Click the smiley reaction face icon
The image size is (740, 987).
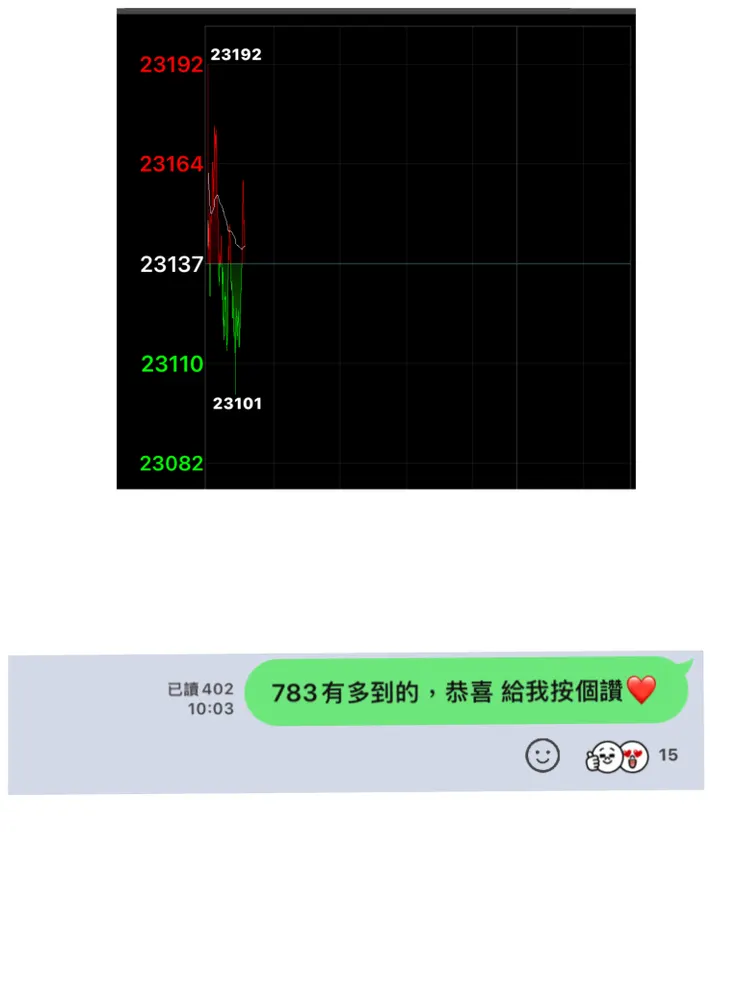click(543, 757)
